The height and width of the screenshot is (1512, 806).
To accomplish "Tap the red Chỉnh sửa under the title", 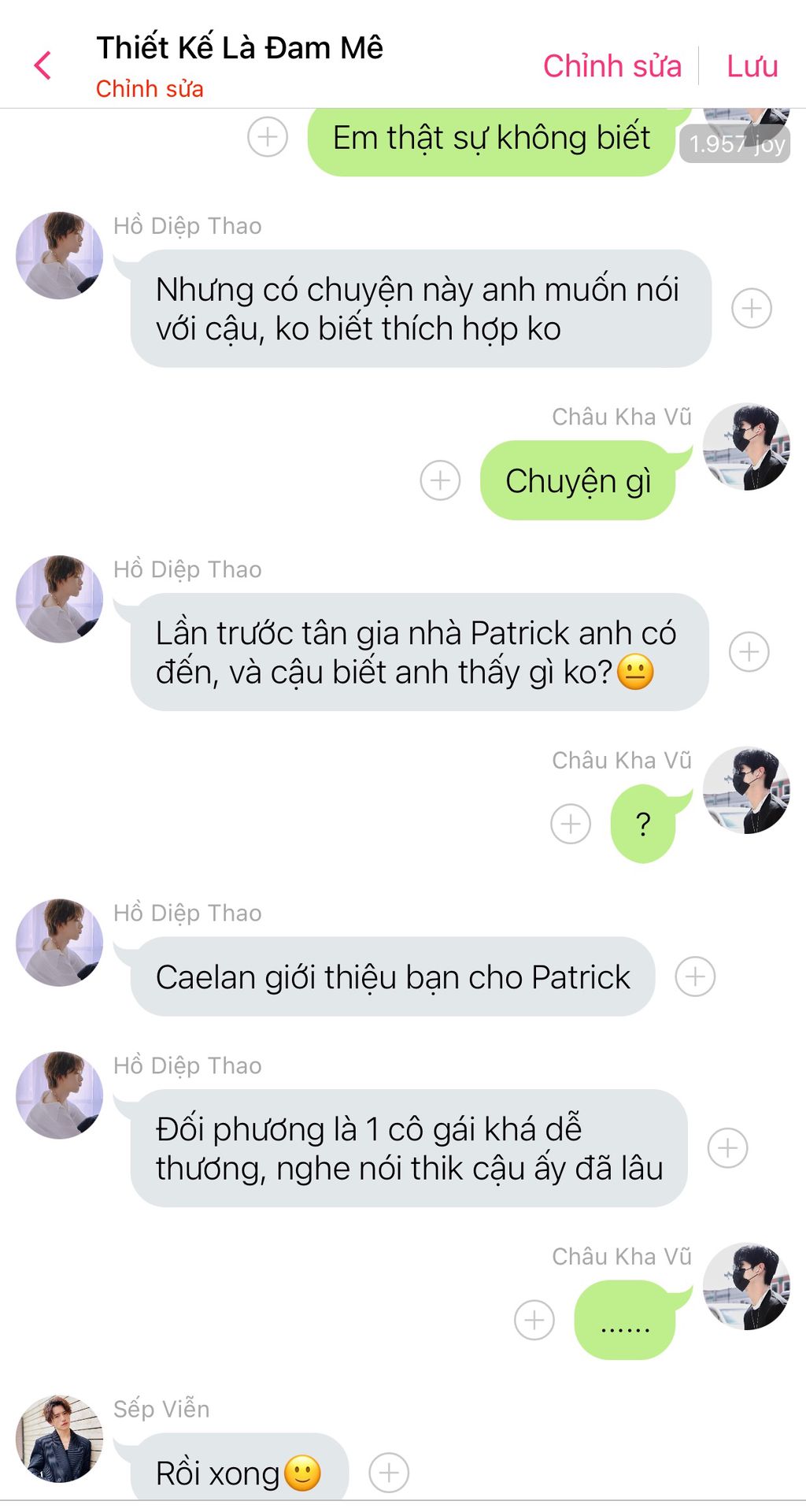I will pyautogui.click(x=150, y=89).
